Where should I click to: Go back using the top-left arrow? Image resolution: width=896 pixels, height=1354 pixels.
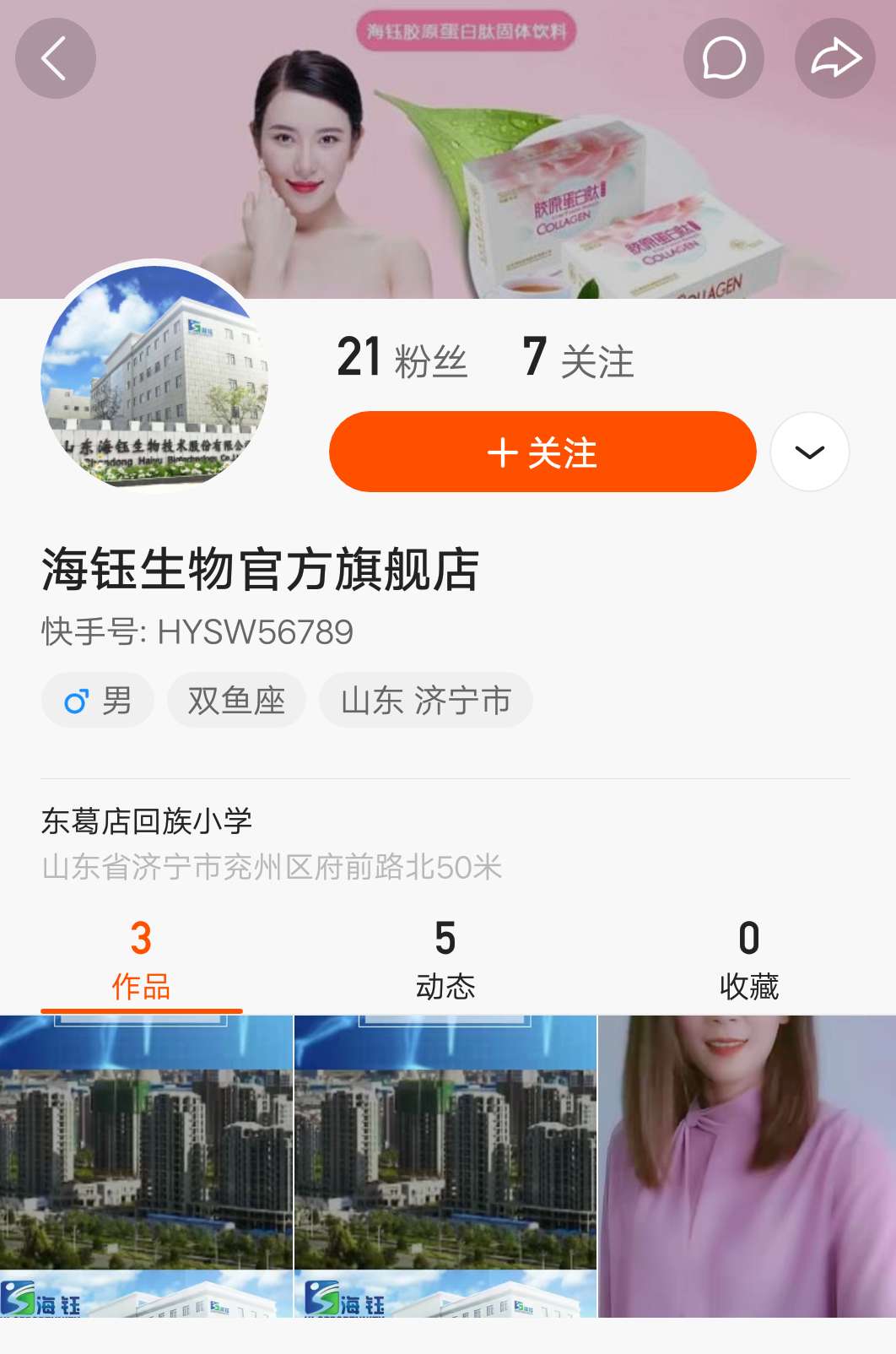tap(55, 58)
